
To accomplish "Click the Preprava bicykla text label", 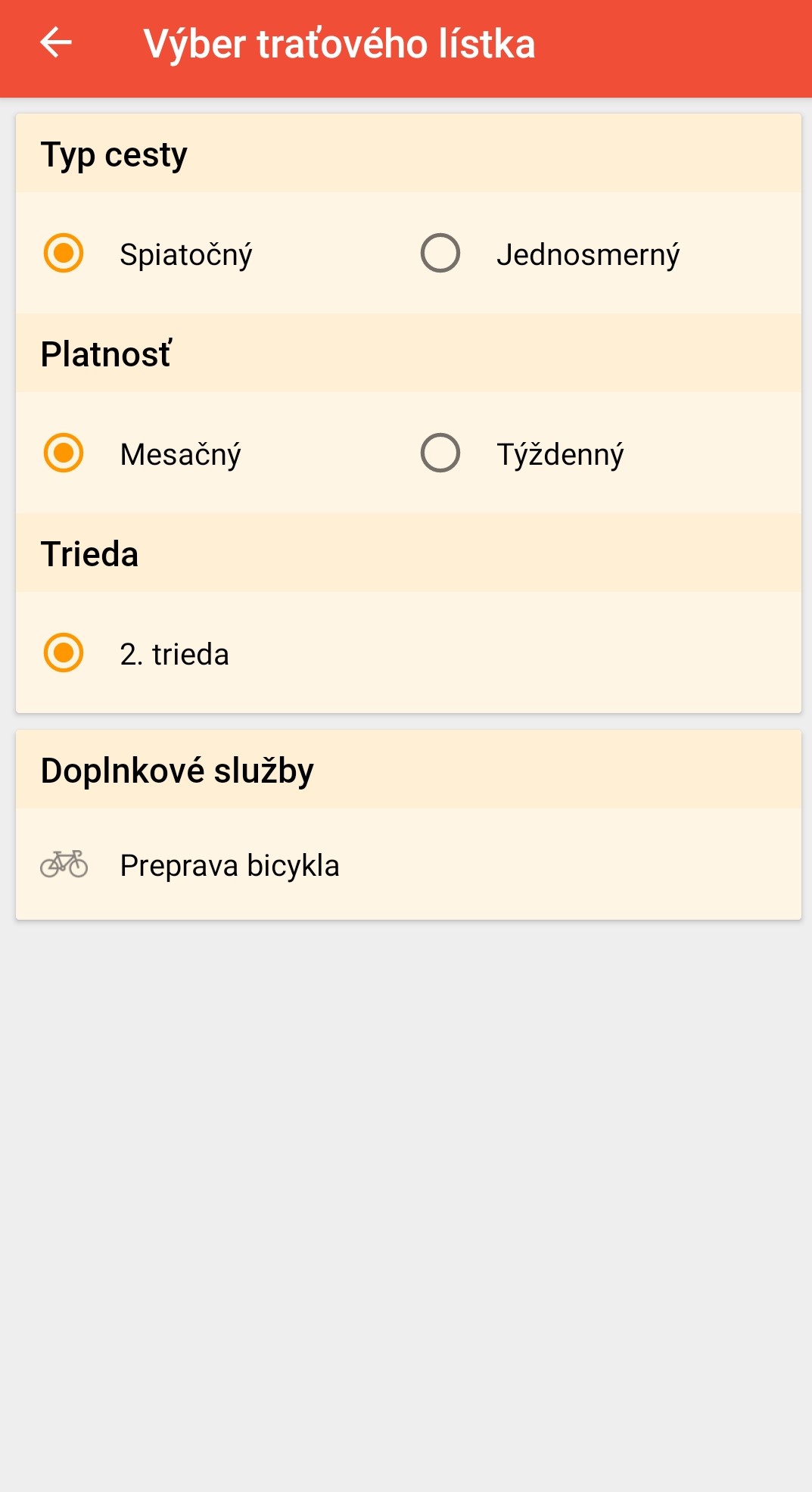I will [x=227, y=864].
